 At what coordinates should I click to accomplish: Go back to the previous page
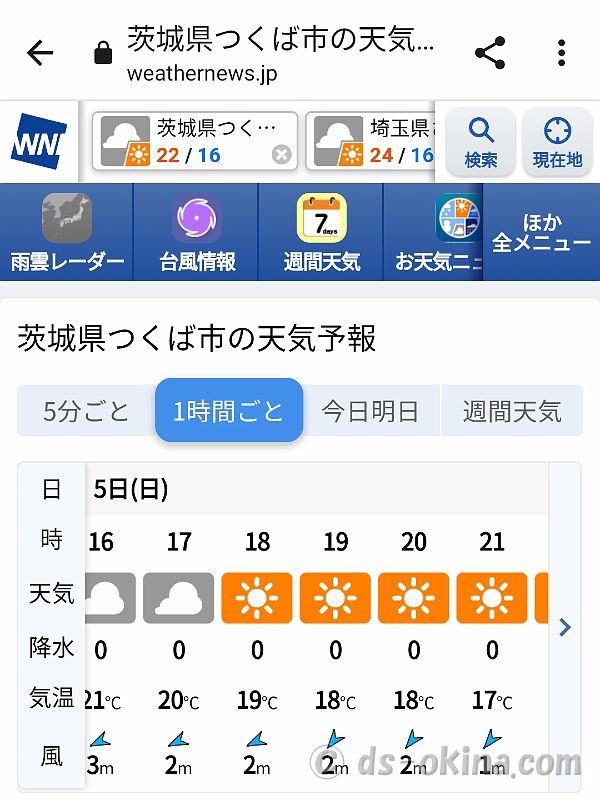40,53
